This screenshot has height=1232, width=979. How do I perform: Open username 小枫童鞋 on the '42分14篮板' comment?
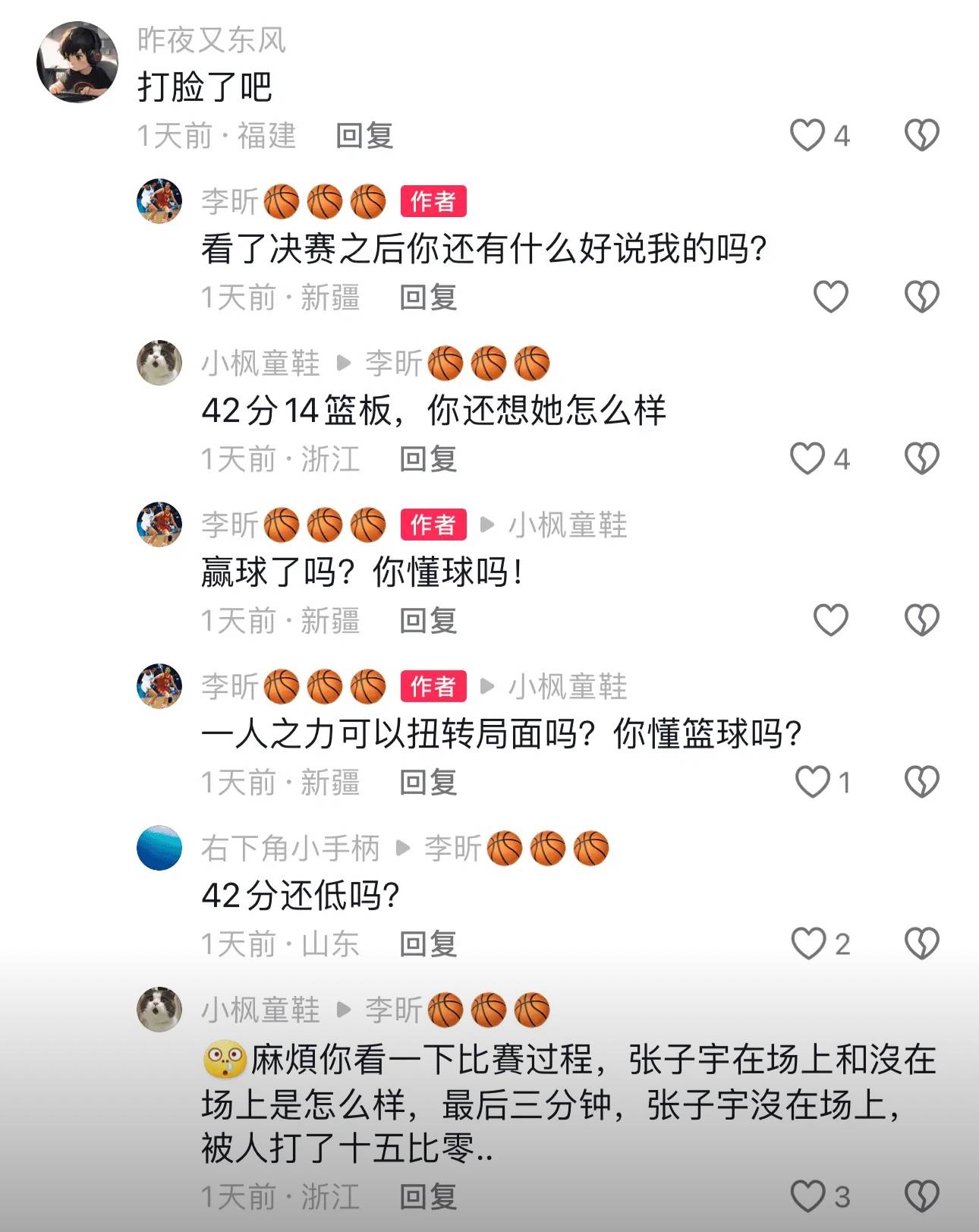tap(260, 364)
